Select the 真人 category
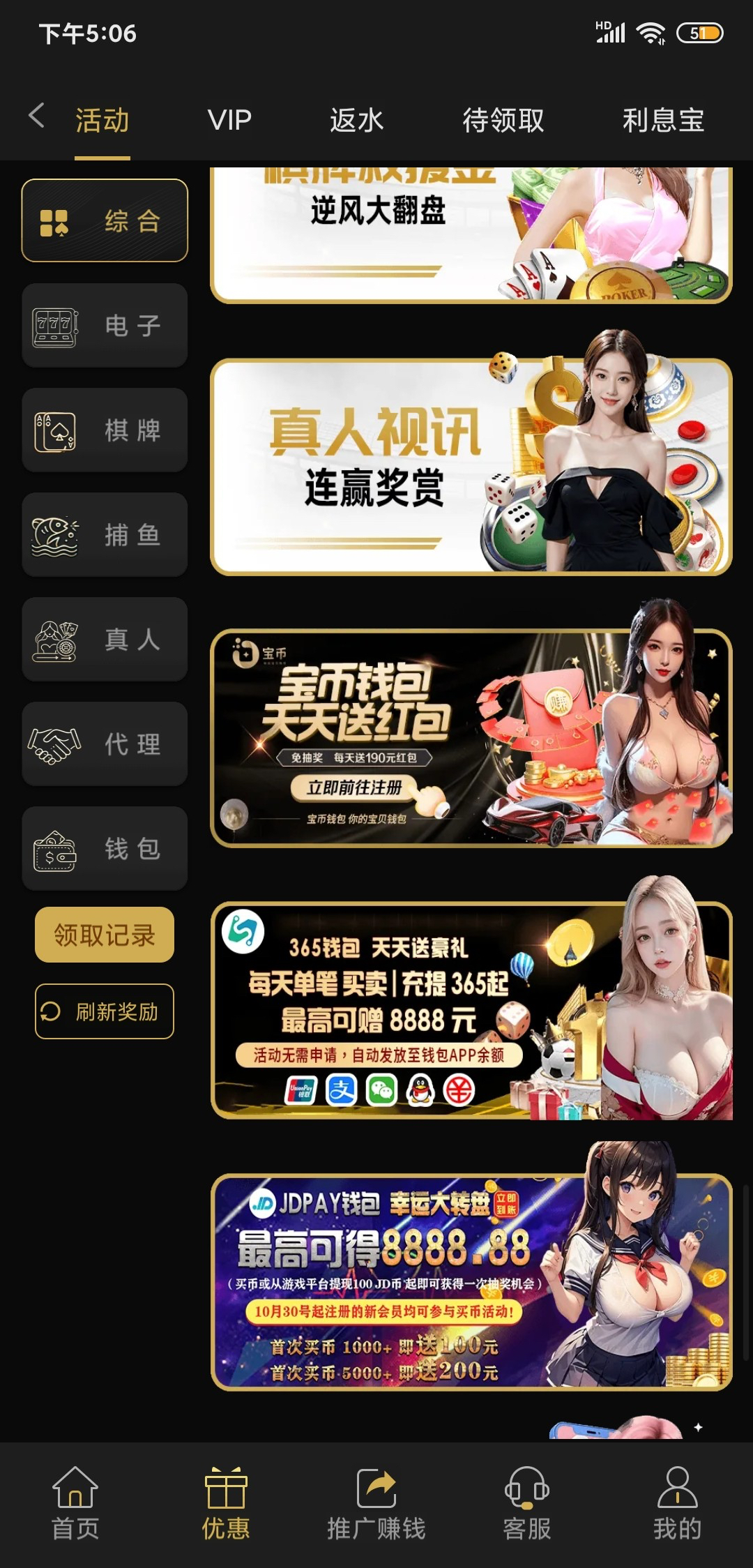Screen dimensions: 753x1568 [105, 639]
